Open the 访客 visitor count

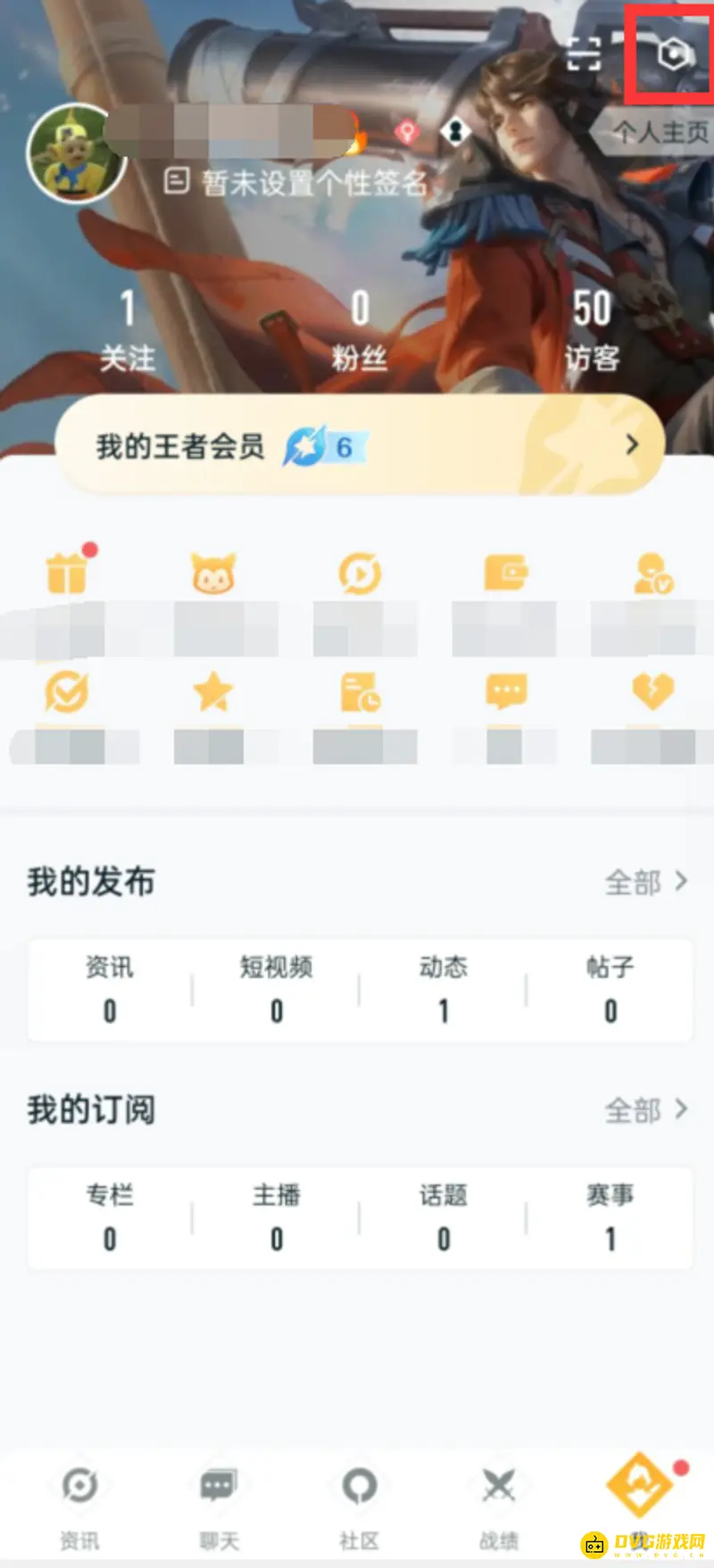pyautogui.click(x=588, y=334)
